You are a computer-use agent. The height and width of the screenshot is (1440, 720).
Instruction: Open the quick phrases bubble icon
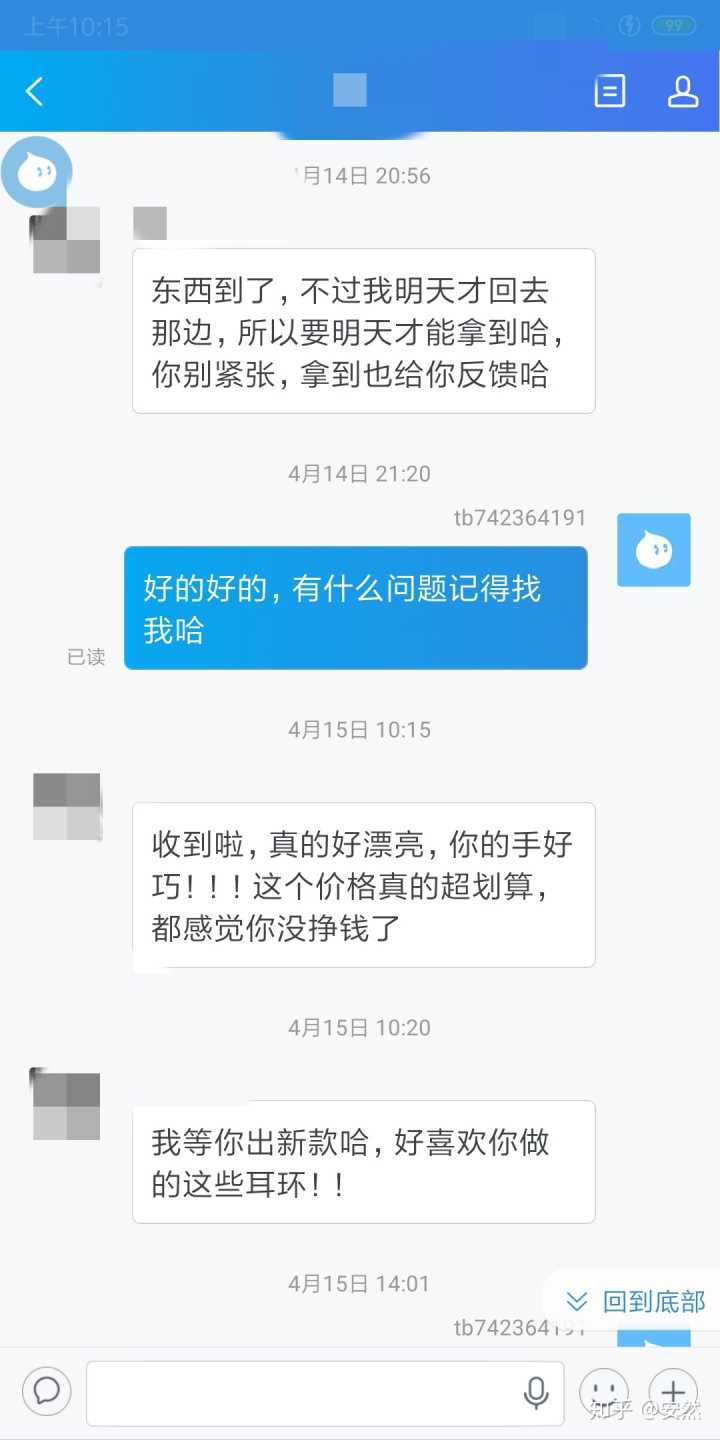[x=47, y=1391]
